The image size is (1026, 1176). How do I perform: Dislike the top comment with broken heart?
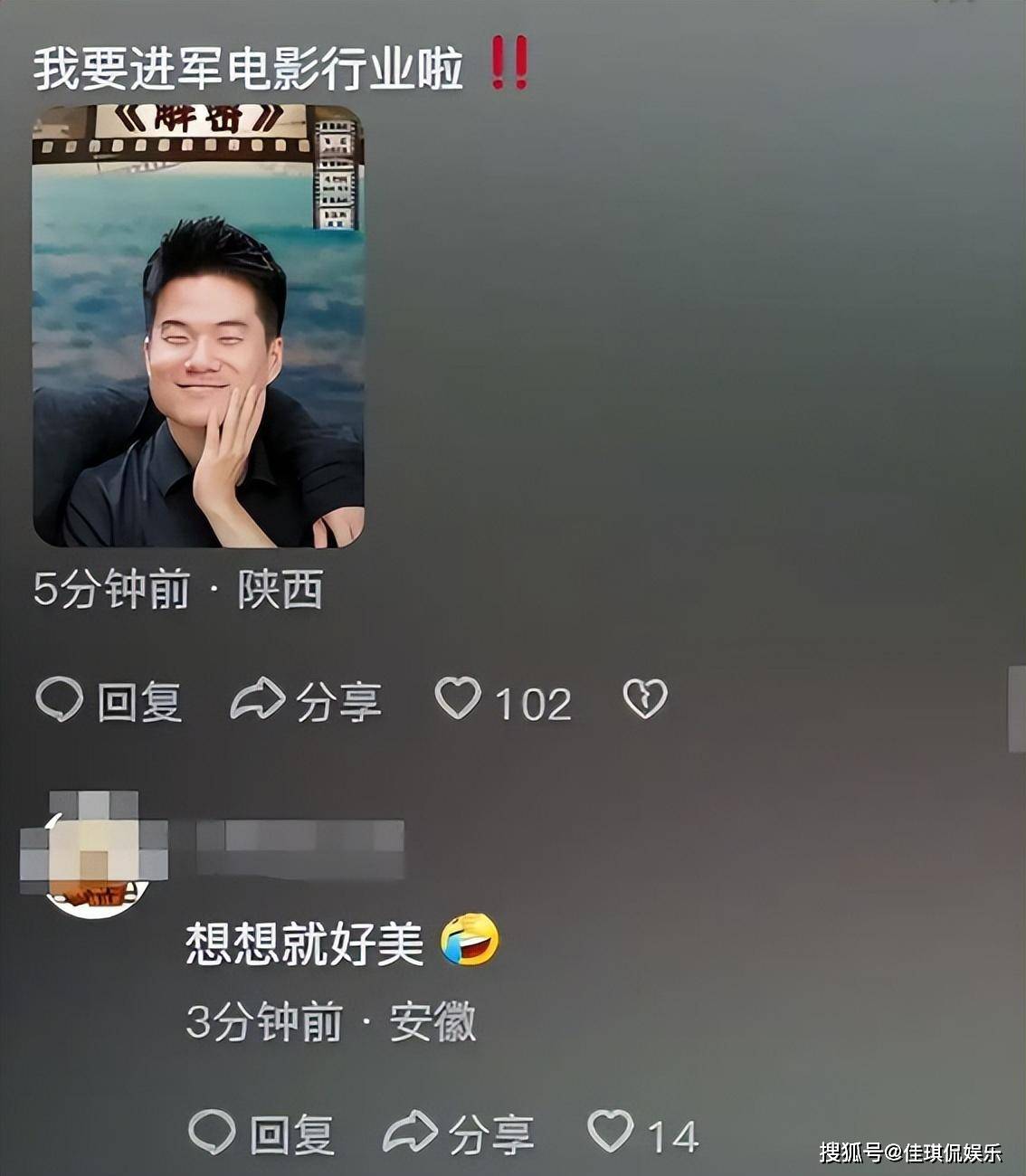point(645,699)
